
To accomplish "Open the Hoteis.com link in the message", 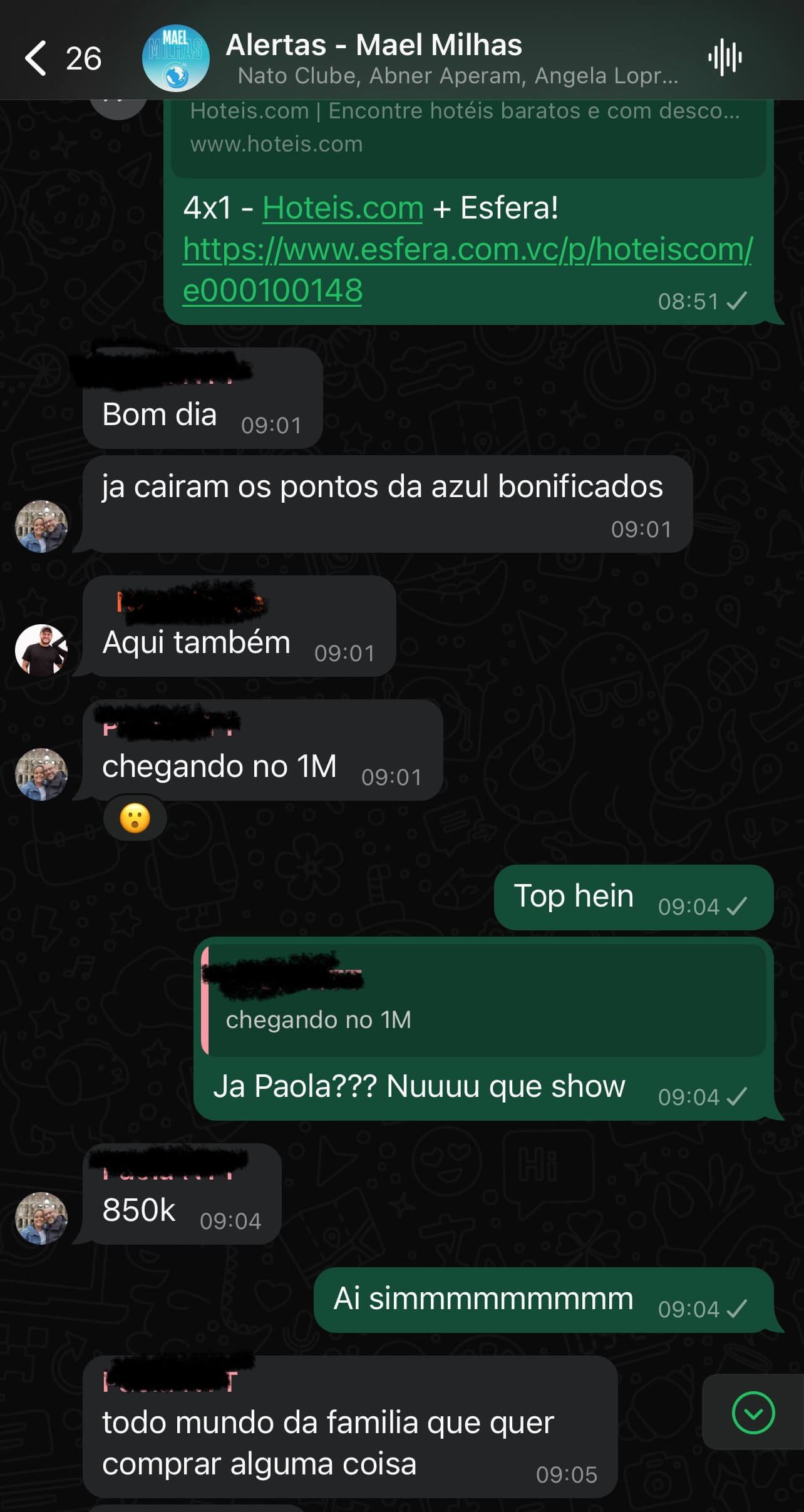I will point(343,208).
